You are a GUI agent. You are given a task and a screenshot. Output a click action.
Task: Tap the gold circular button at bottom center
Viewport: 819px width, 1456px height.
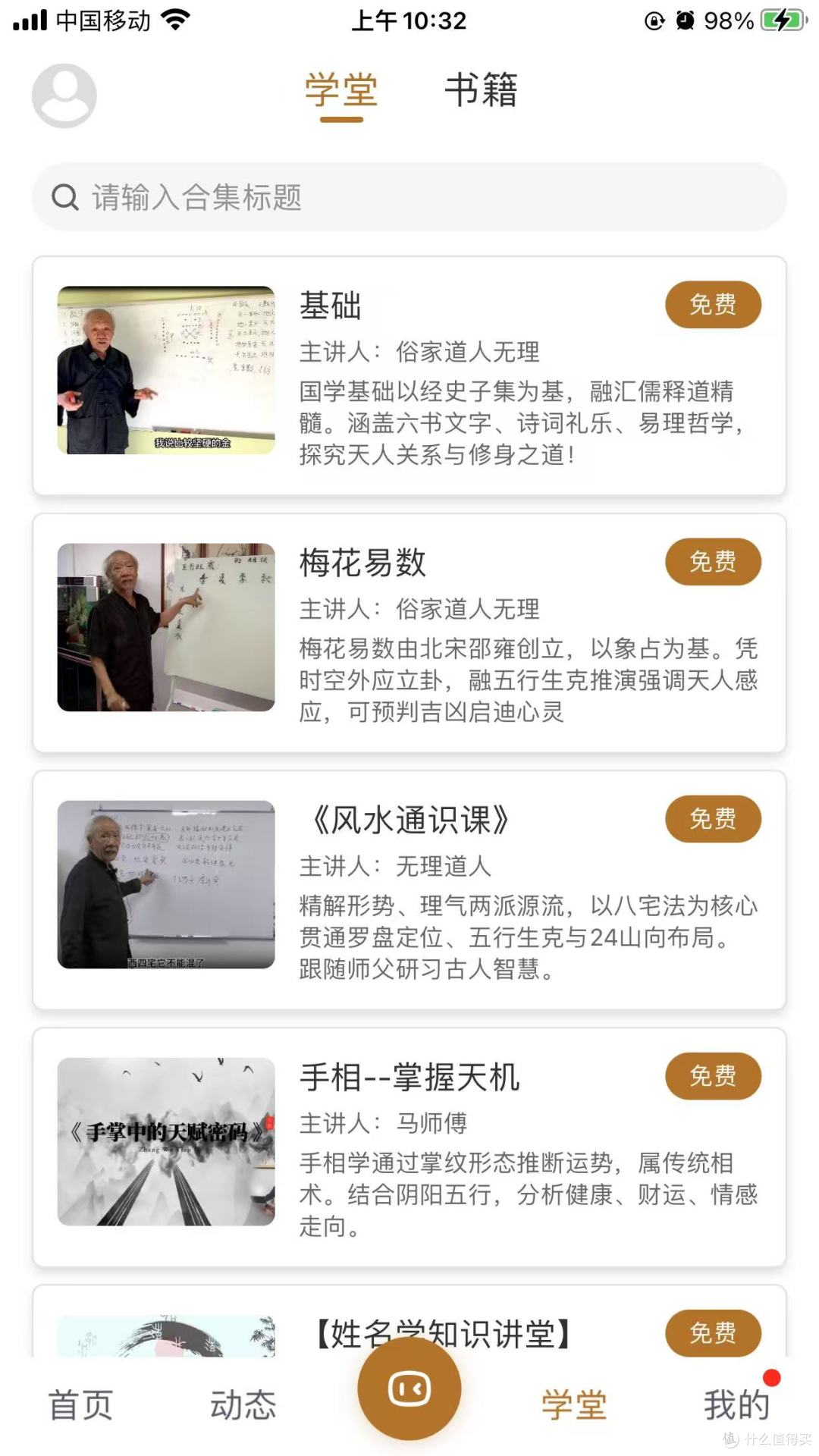(x=409, y=1388)
